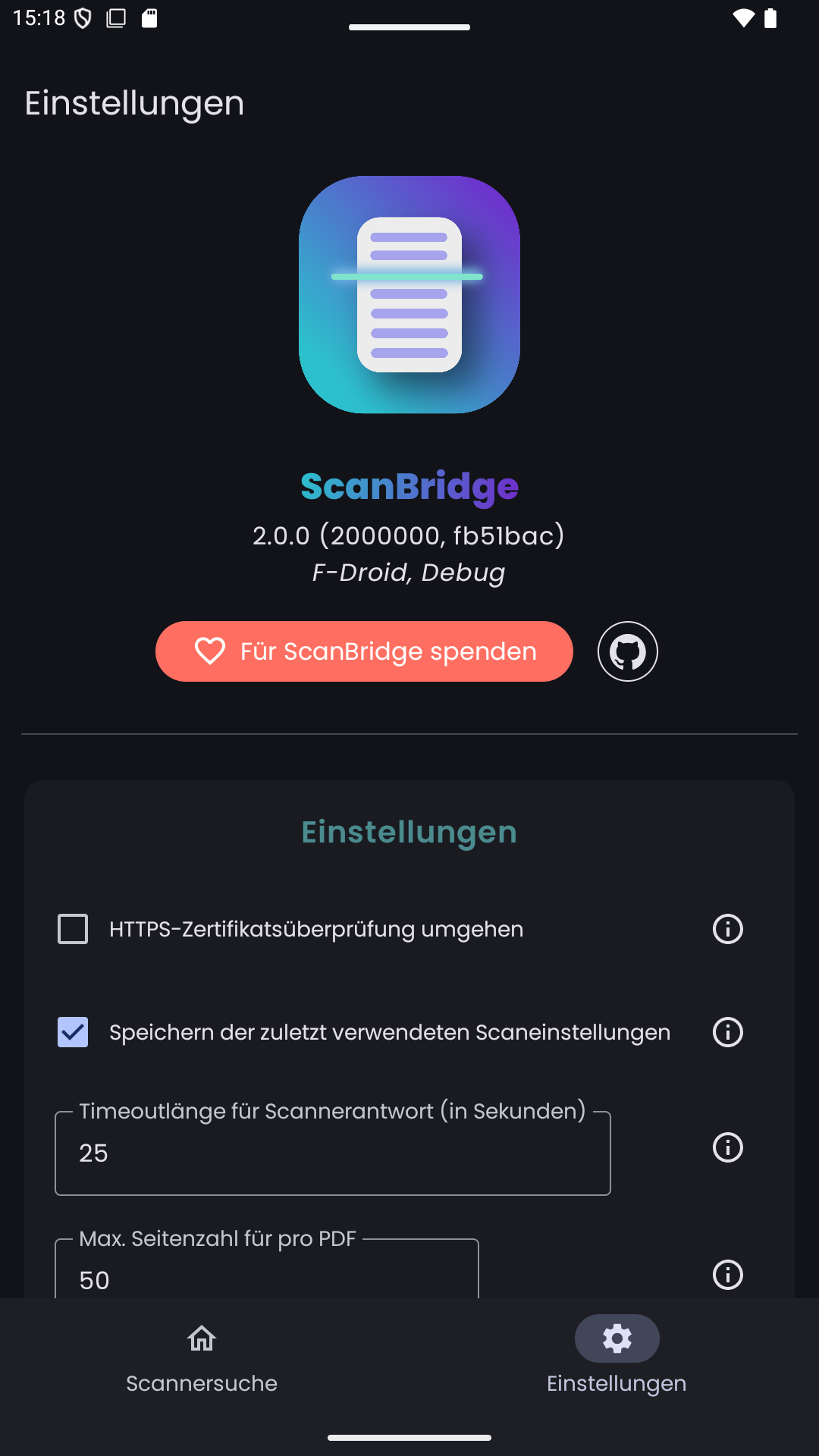Tap the Für ScanBridge spenden button
Image resolution: width=819 pixels, height=1456 pixels.
(x=364, y=651)
